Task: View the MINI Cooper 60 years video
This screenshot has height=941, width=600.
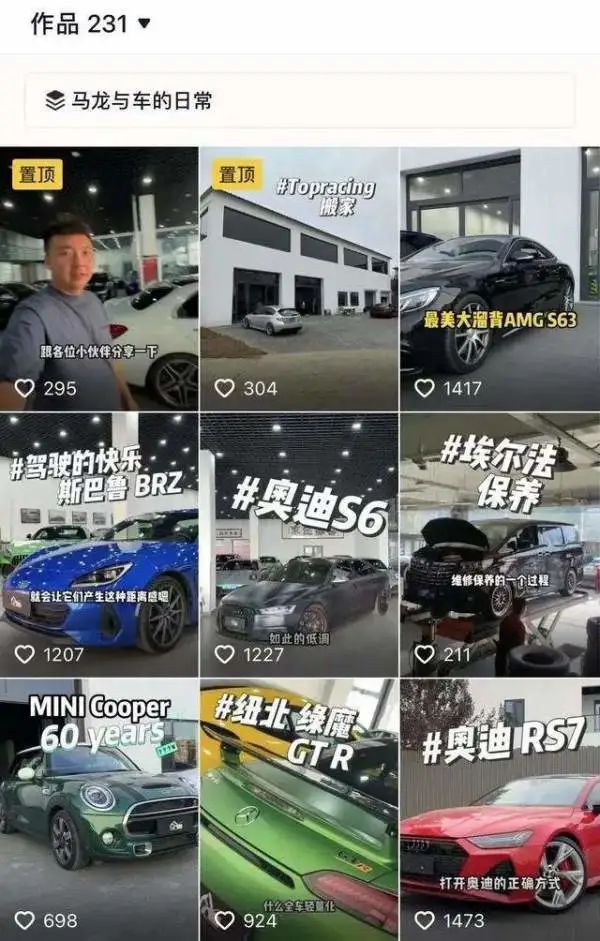Action: (99, 810)
